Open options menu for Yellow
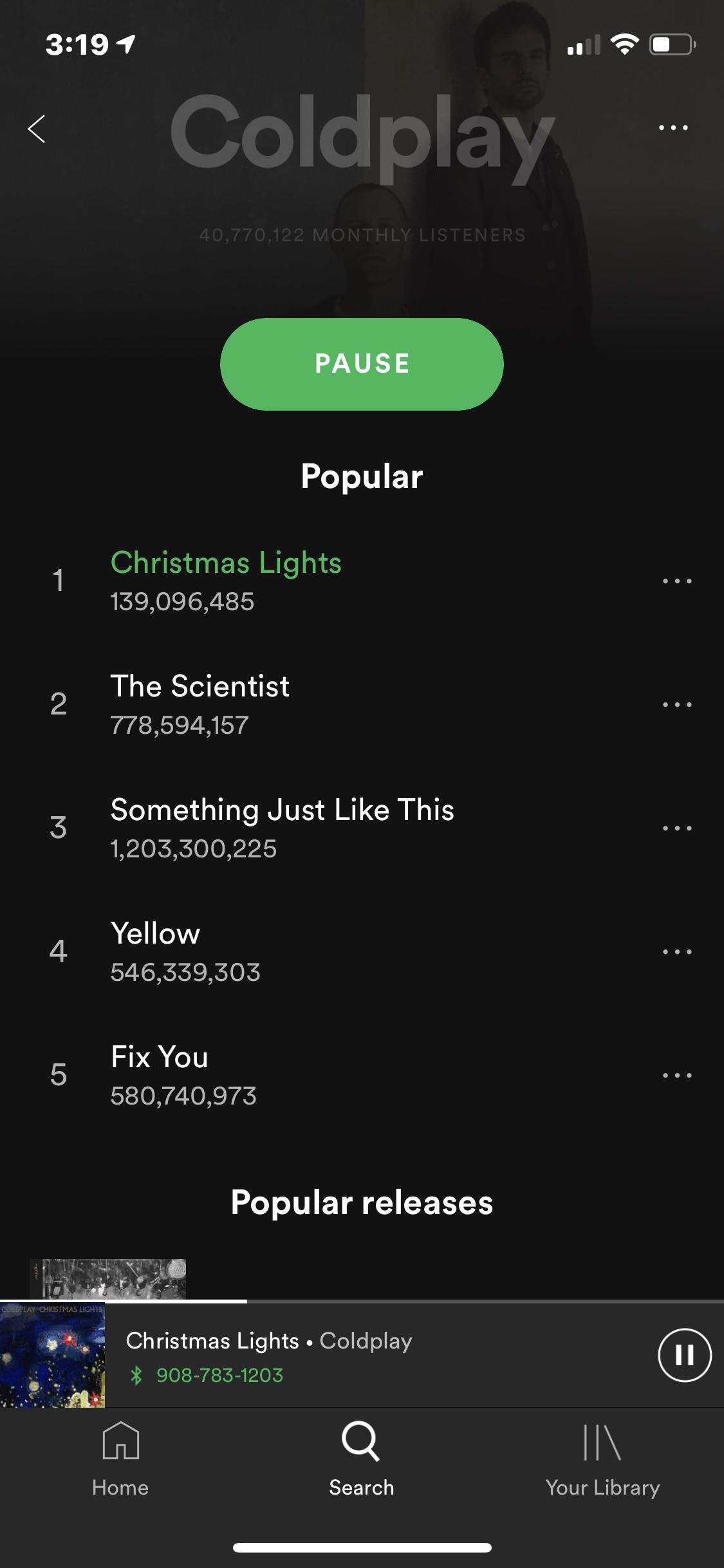724x1568 pixels. coord(677,952)
